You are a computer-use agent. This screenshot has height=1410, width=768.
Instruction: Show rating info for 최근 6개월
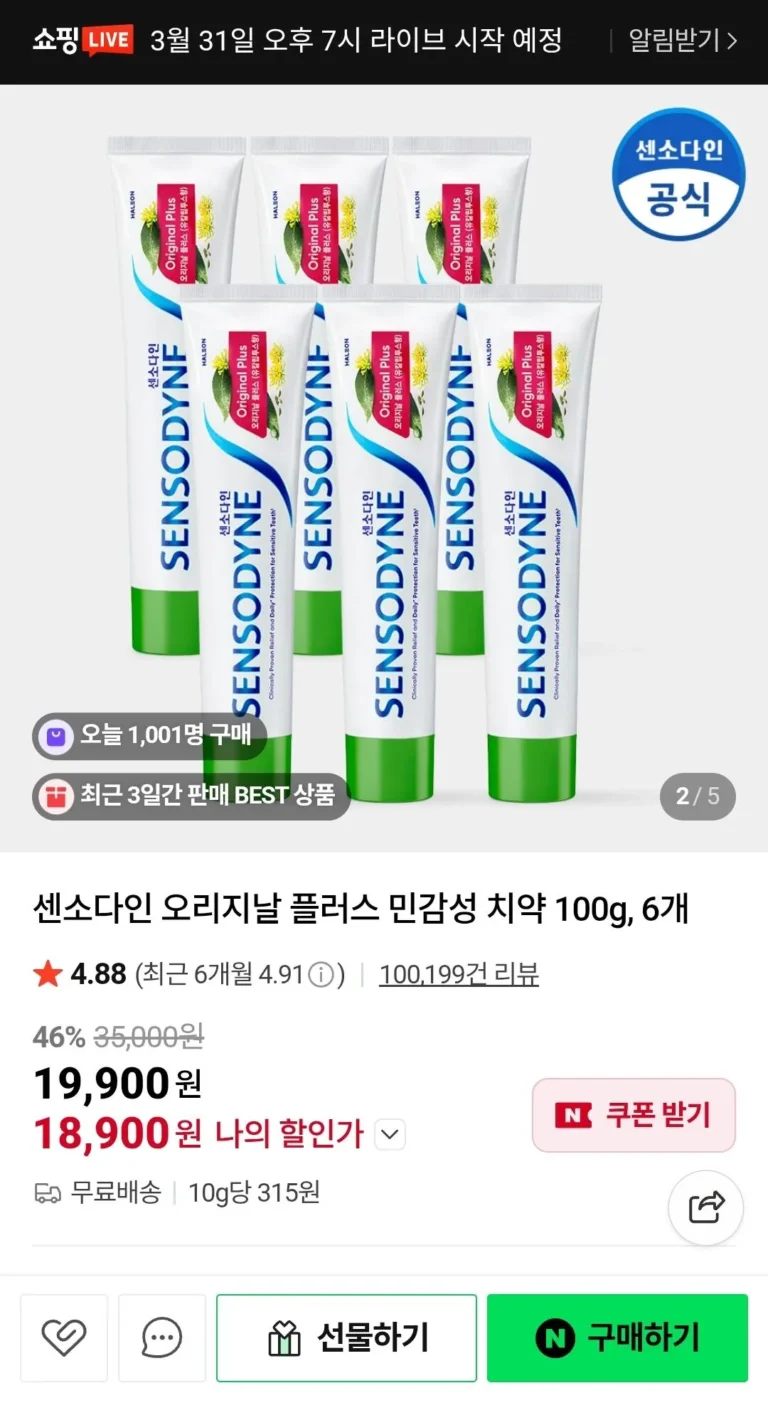pyautogui.click(x=320, y=975)
